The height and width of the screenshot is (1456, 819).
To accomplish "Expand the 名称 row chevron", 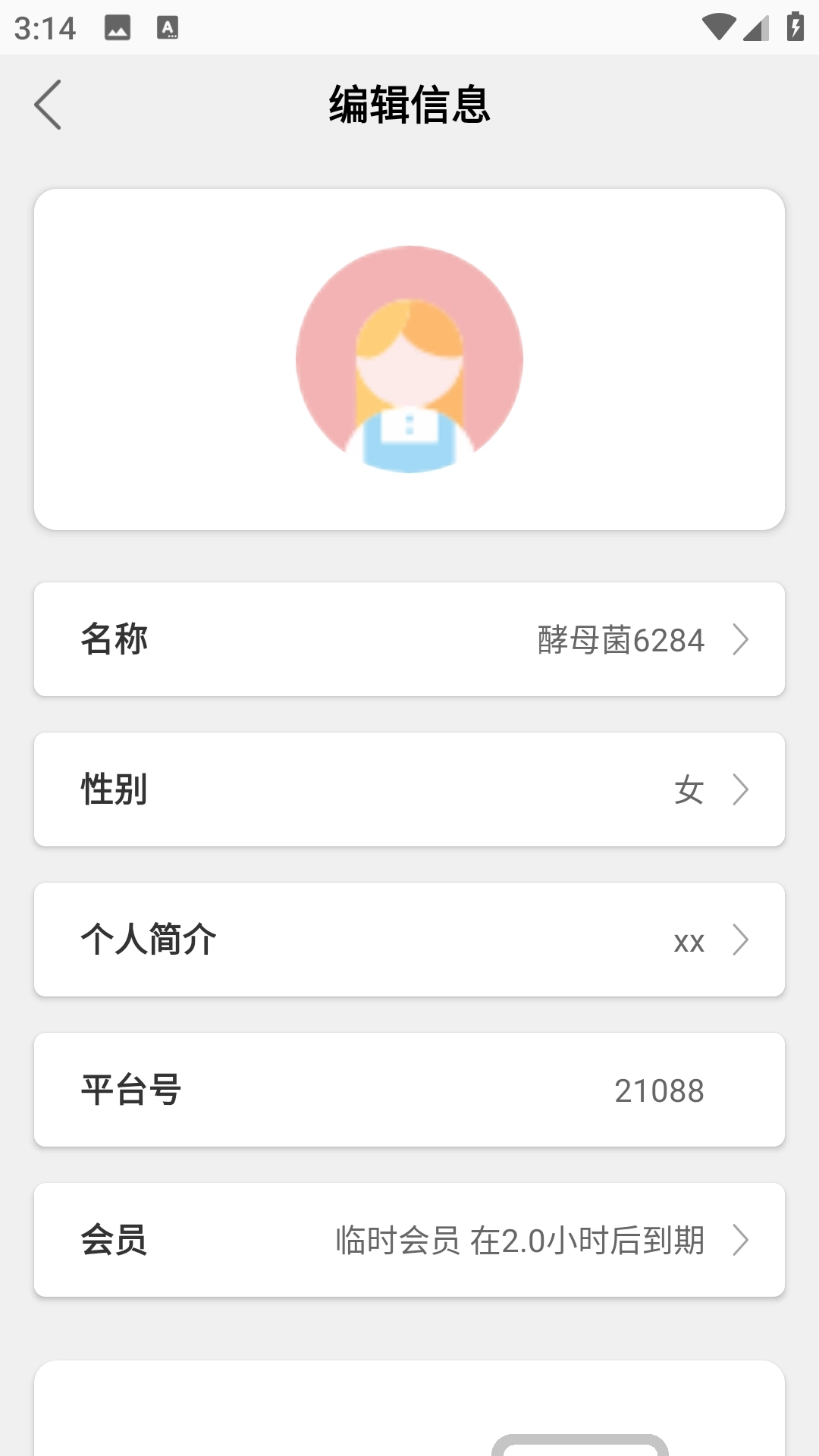I will point(739,639).
